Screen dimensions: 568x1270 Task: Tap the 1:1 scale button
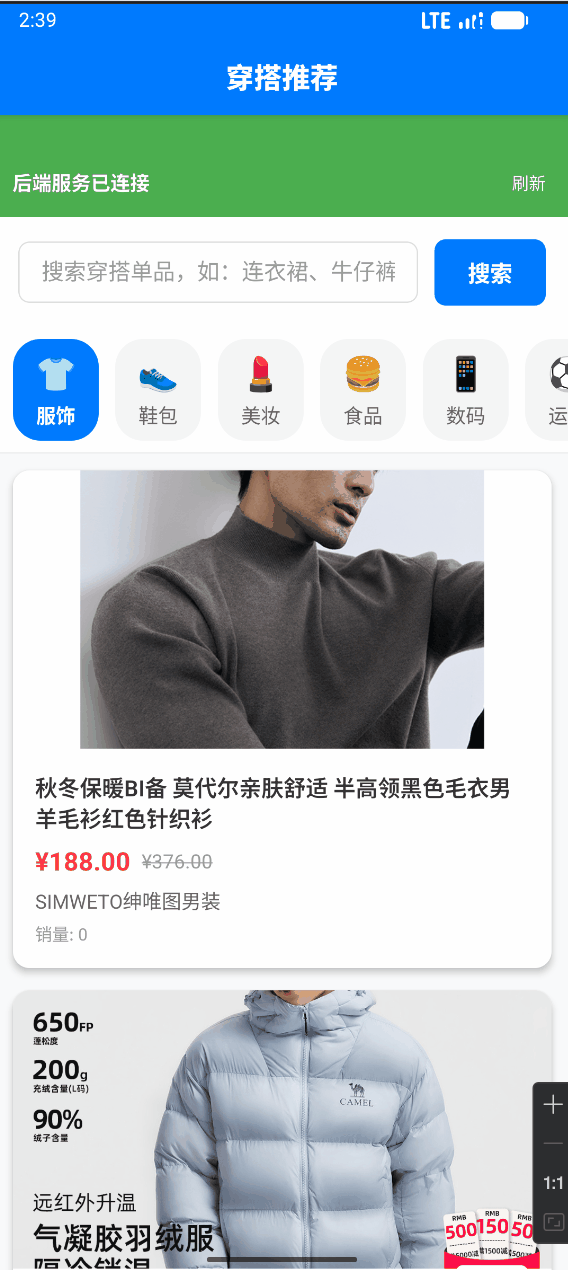[553, 1183]
